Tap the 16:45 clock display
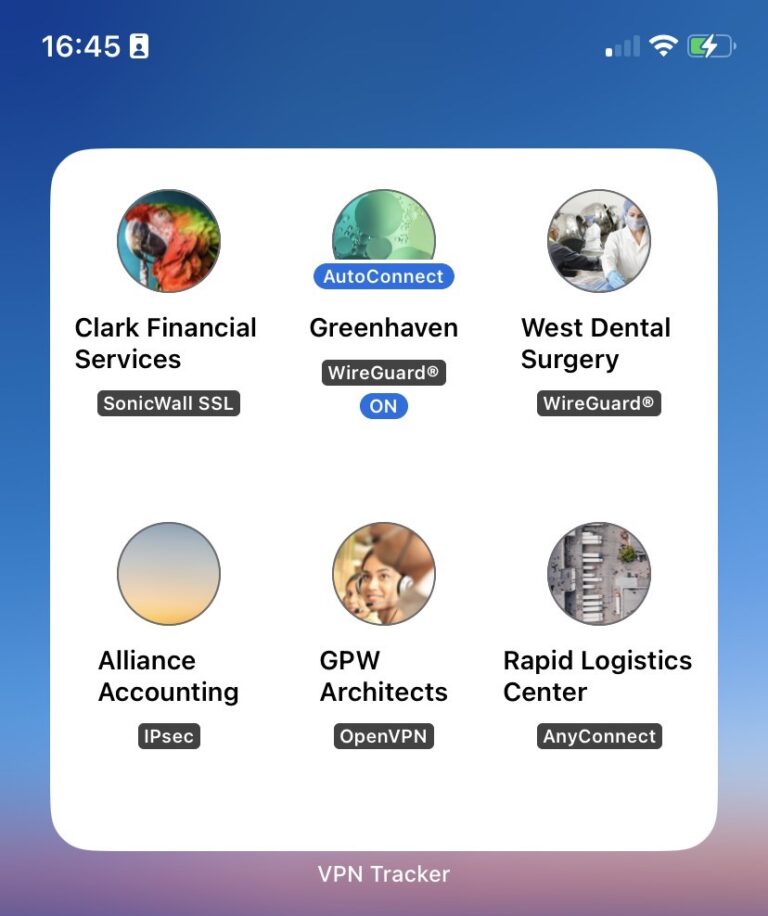The width and height of the screenshot is (768, 916). pos(80,45)
